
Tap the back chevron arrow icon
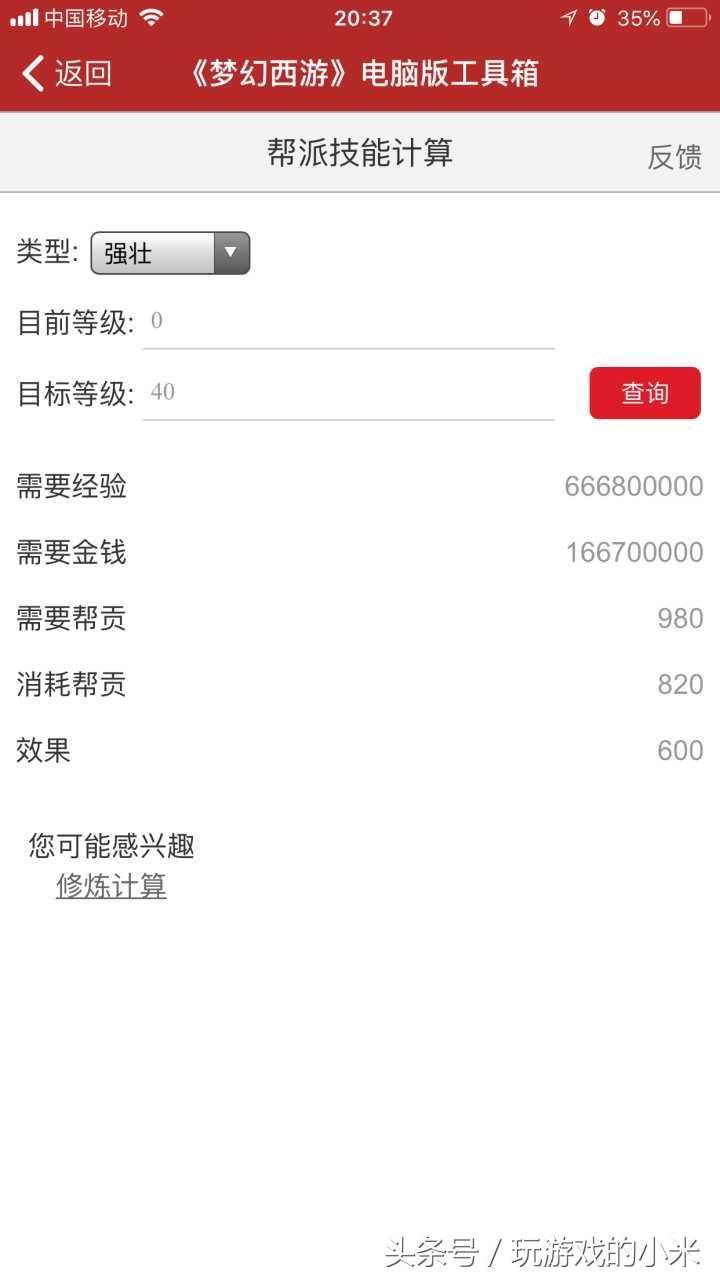[x=30, y=73]
